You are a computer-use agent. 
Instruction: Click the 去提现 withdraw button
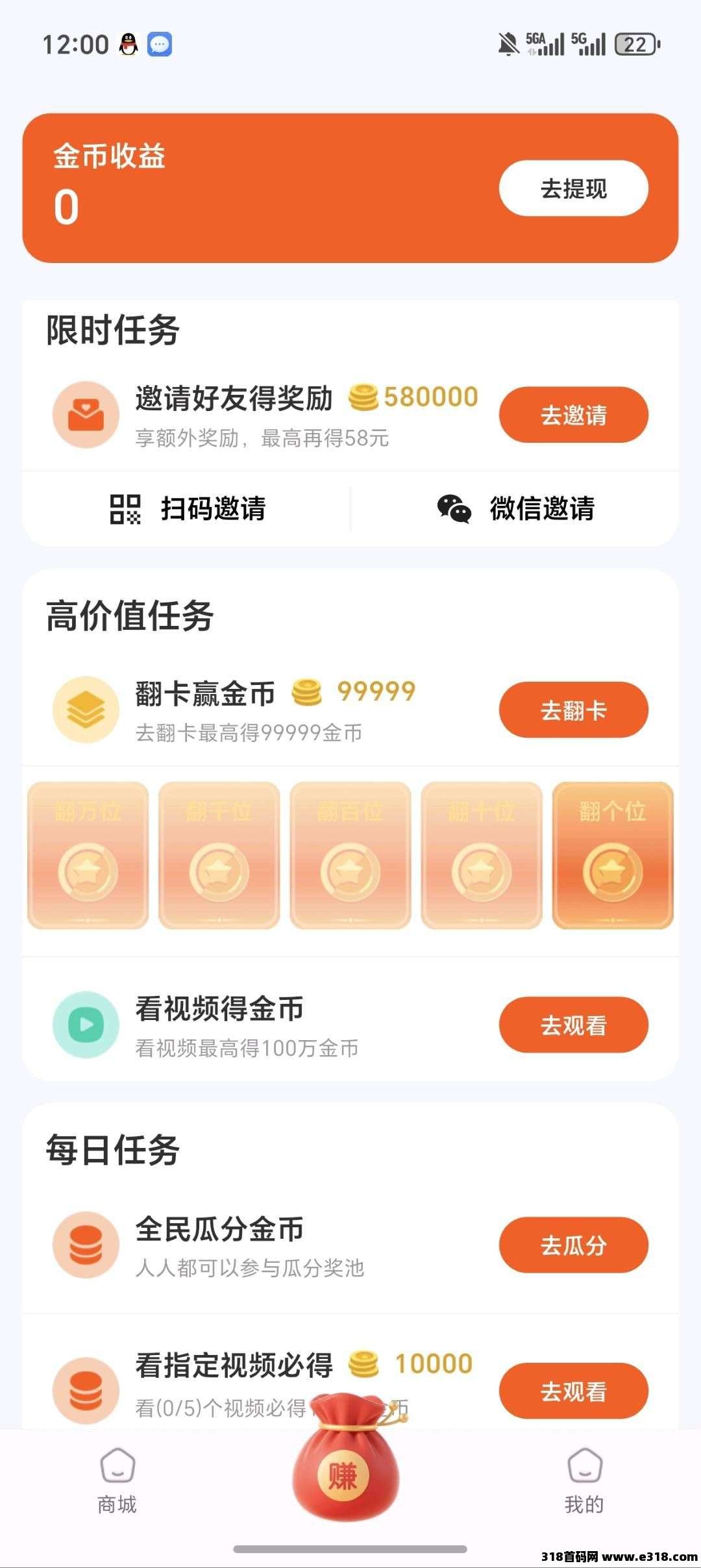pos(574,188)
